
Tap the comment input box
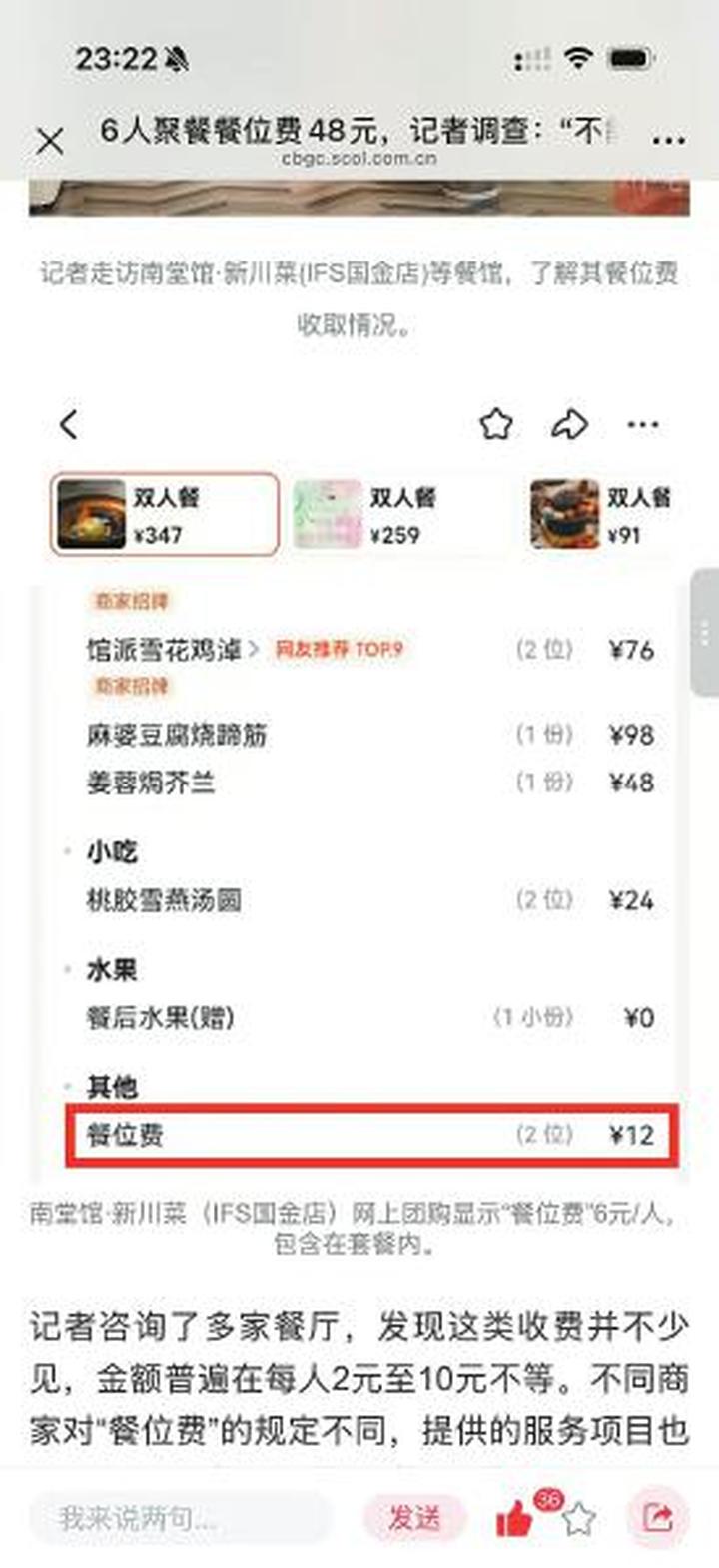click(180, 1518)
